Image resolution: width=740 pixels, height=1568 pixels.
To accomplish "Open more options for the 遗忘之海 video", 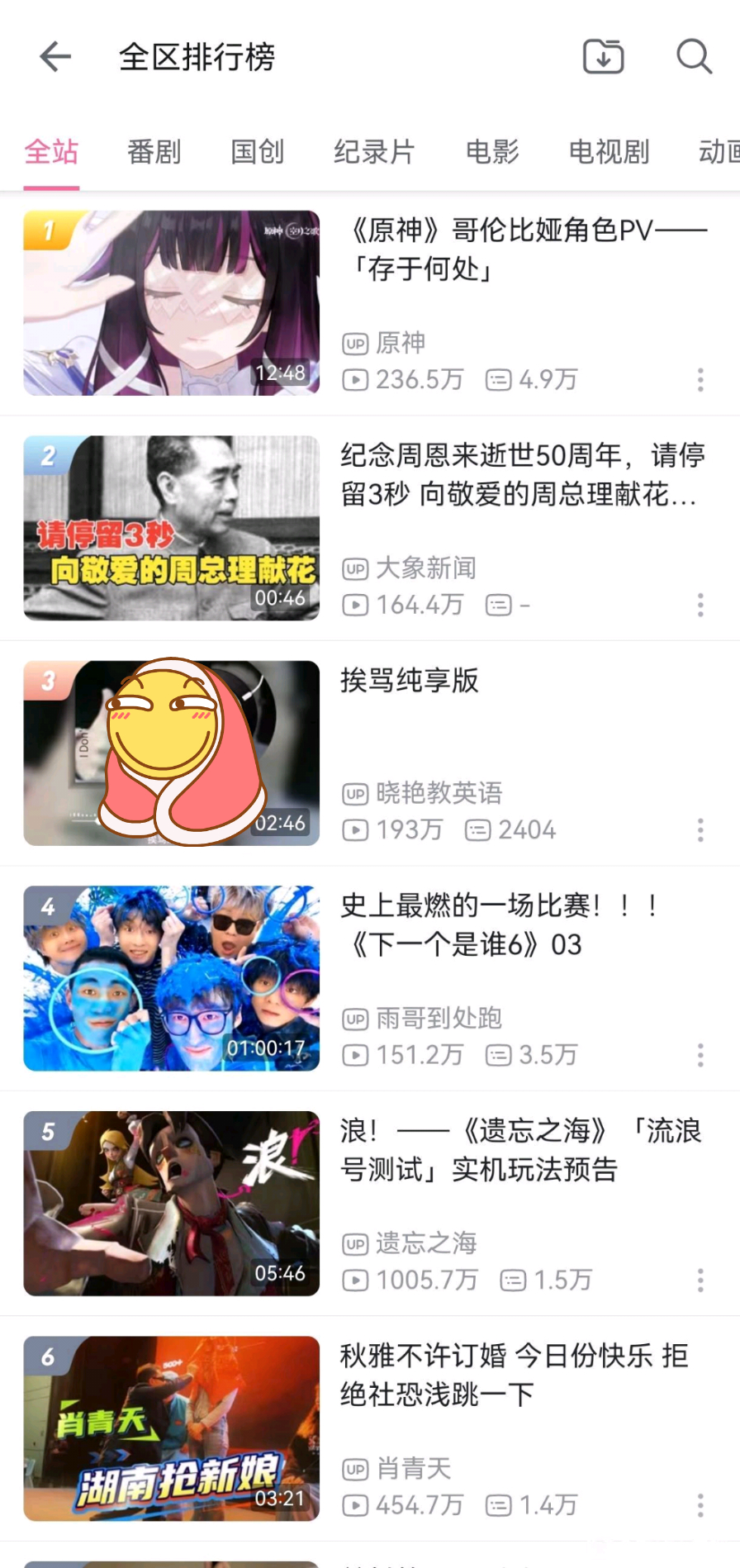I will (x=700, y=1281).
